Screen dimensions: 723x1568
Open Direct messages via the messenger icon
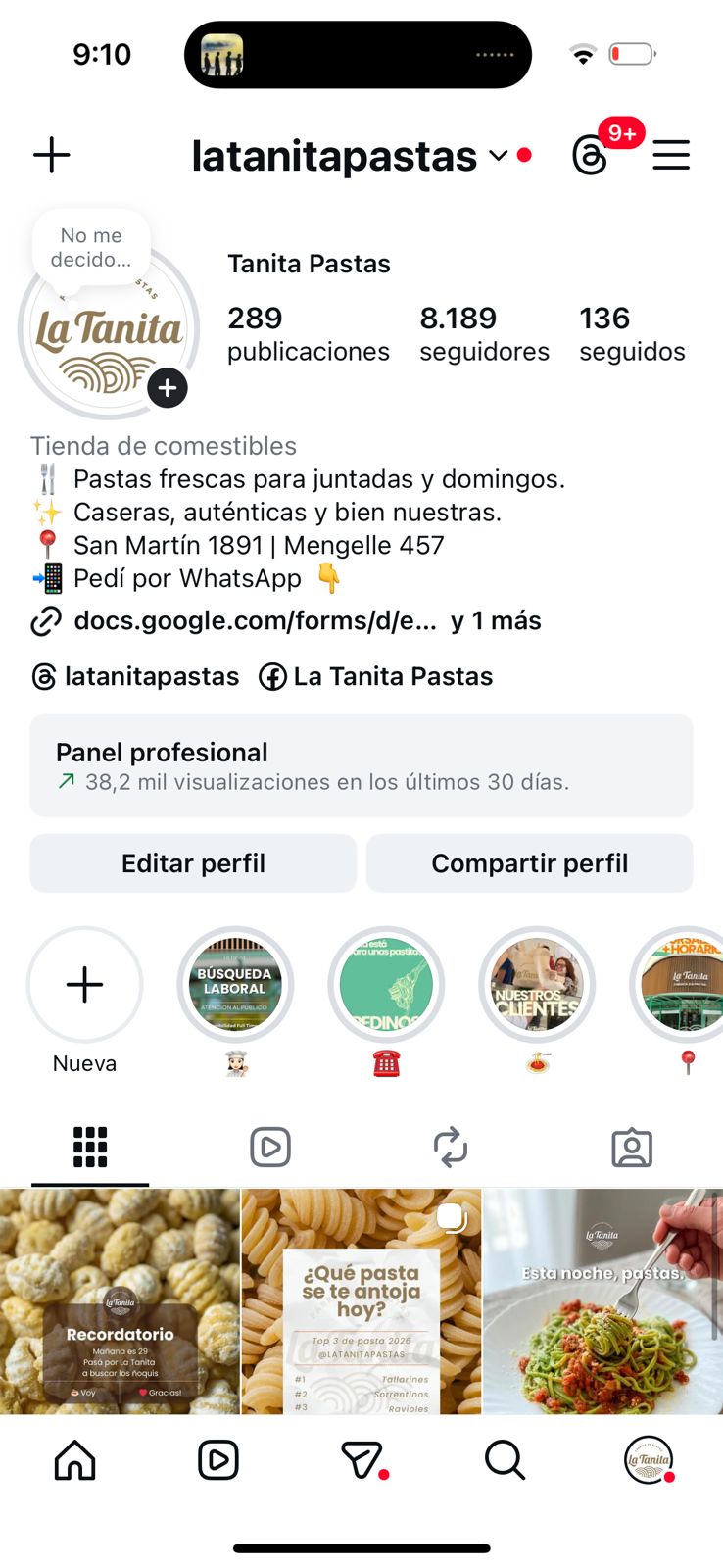click(x=362, y=1459)
